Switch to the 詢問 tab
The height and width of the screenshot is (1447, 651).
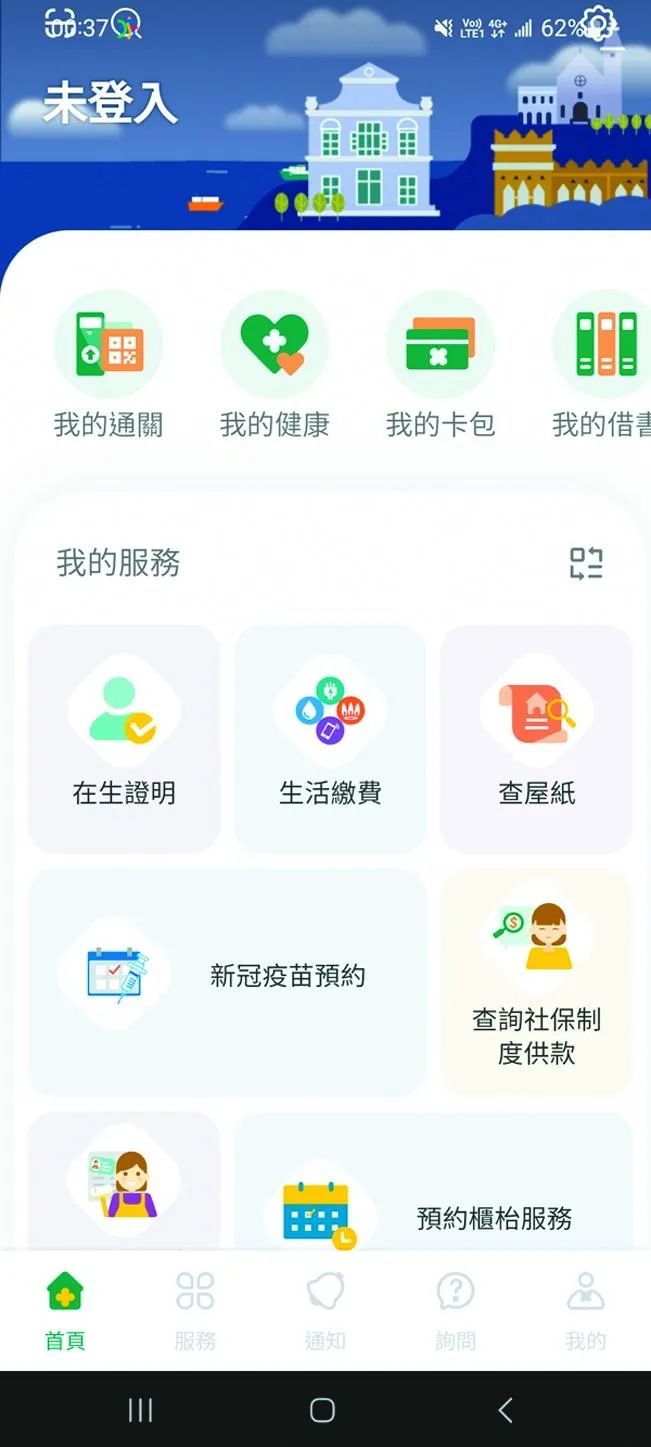(x=455, y=1311)
